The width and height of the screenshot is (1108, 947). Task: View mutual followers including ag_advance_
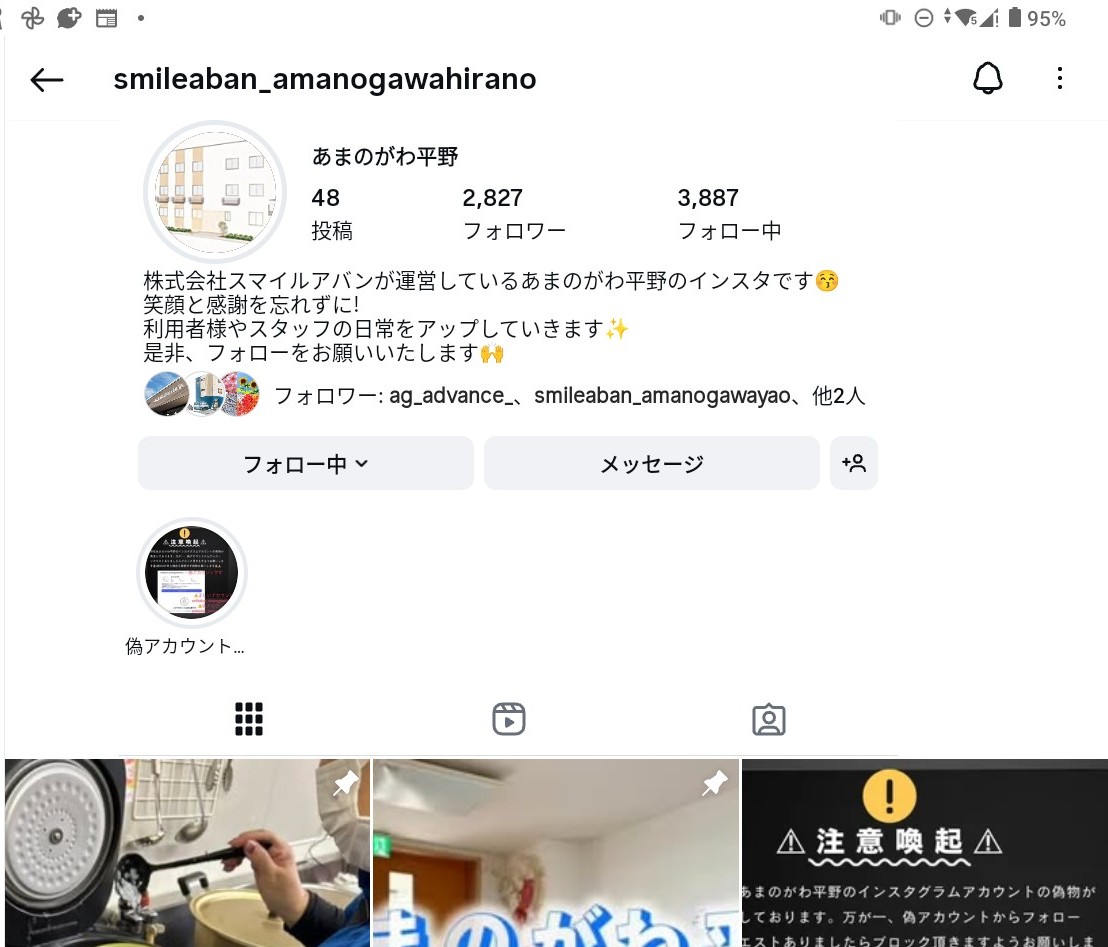(x=568, y=396)
